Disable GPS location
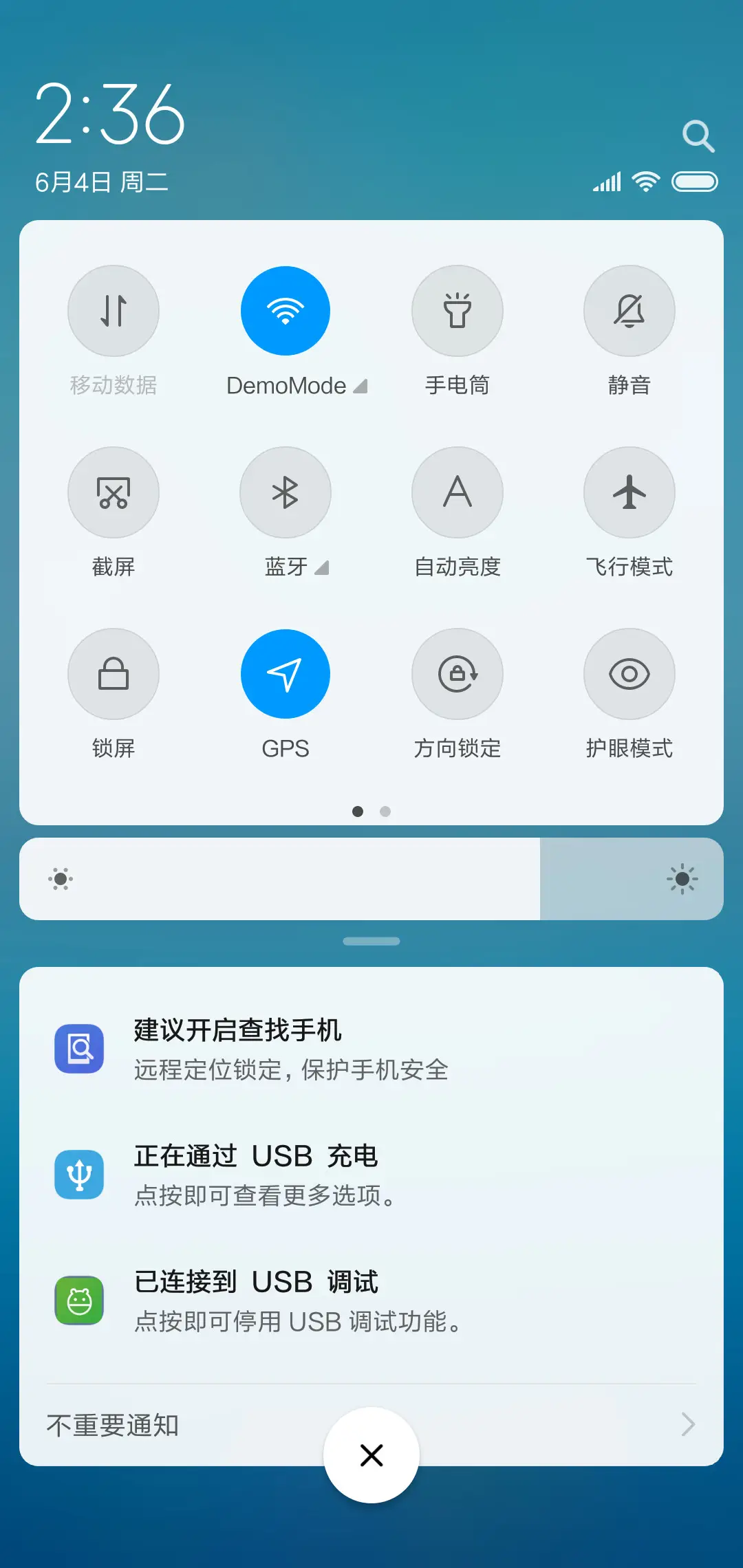The width and height of the screenshot is (743, 1568). pyautogui.click(x=286, y=674)
